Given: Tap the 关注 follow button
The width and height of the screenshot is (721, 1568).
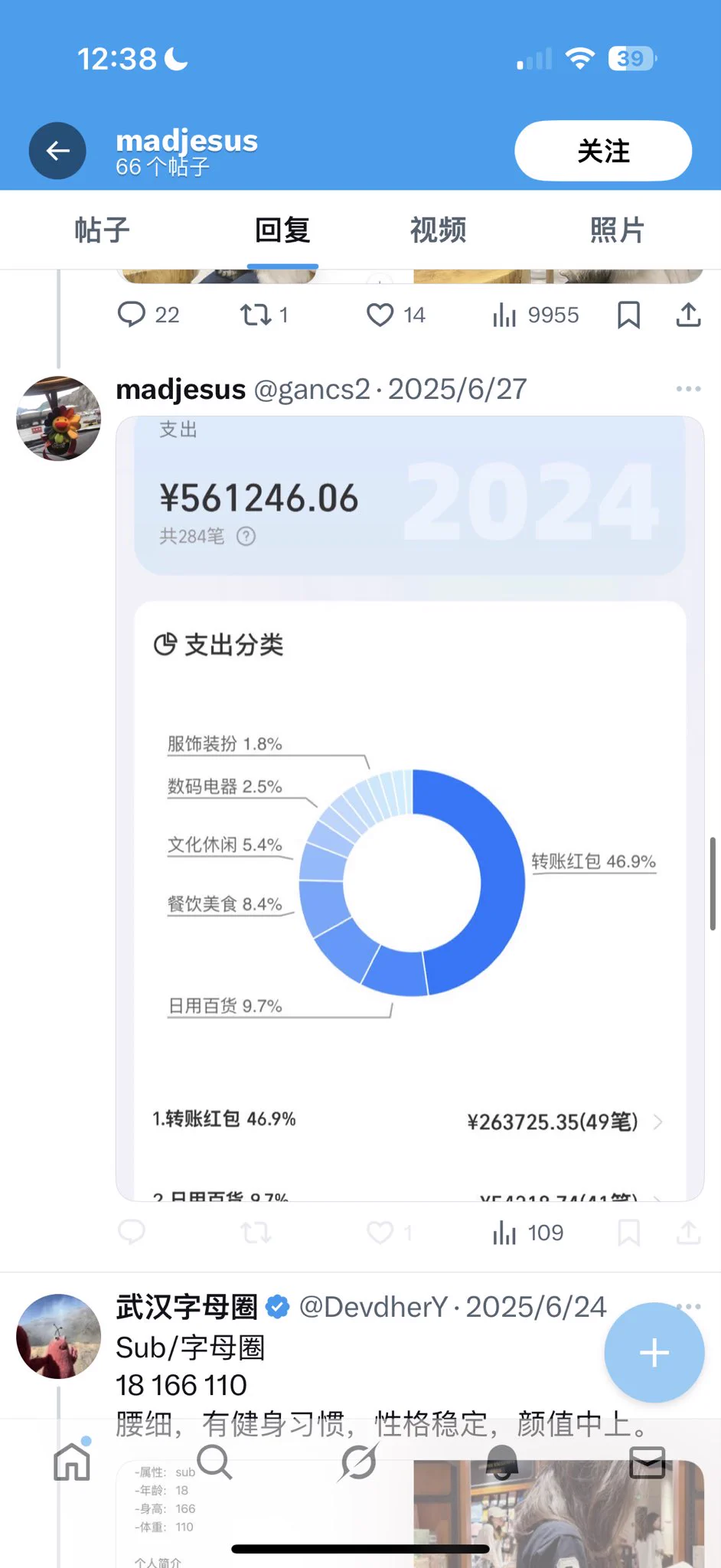Looking at the screenshot, I should tap(603, 151).
